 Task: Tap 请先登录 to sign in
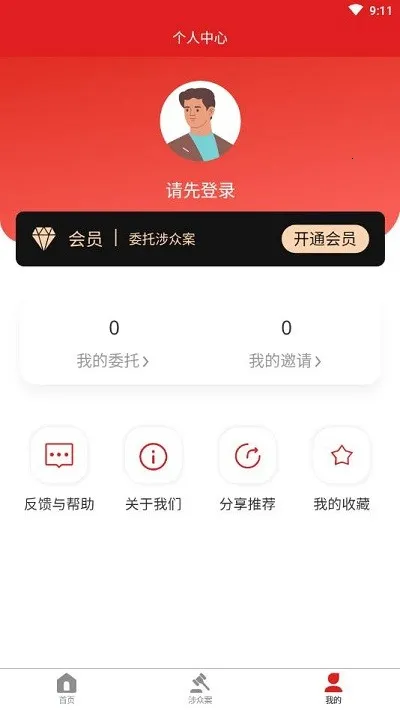[x=200, y=191]
